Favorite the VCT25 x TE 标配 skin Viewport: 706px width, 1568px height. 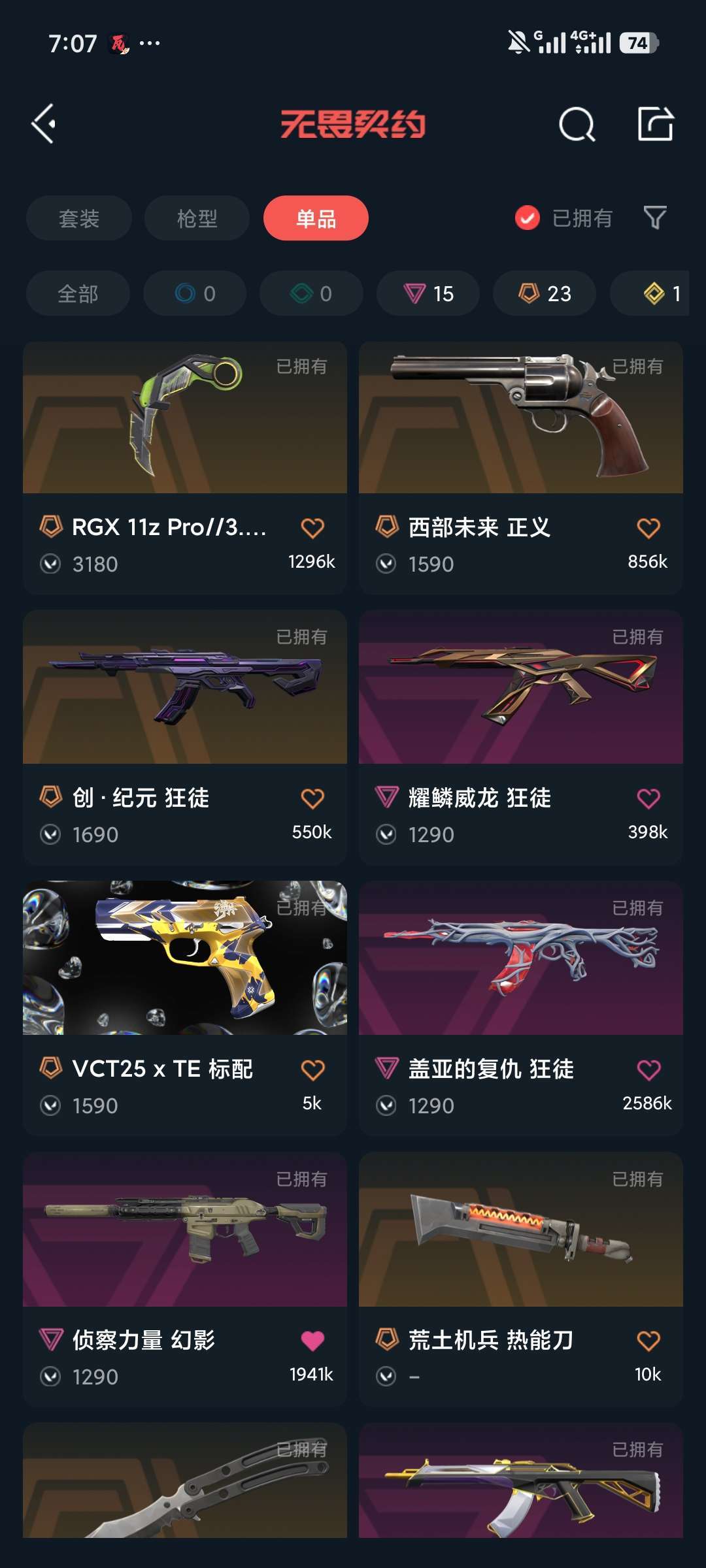(x=312, y=1070)
